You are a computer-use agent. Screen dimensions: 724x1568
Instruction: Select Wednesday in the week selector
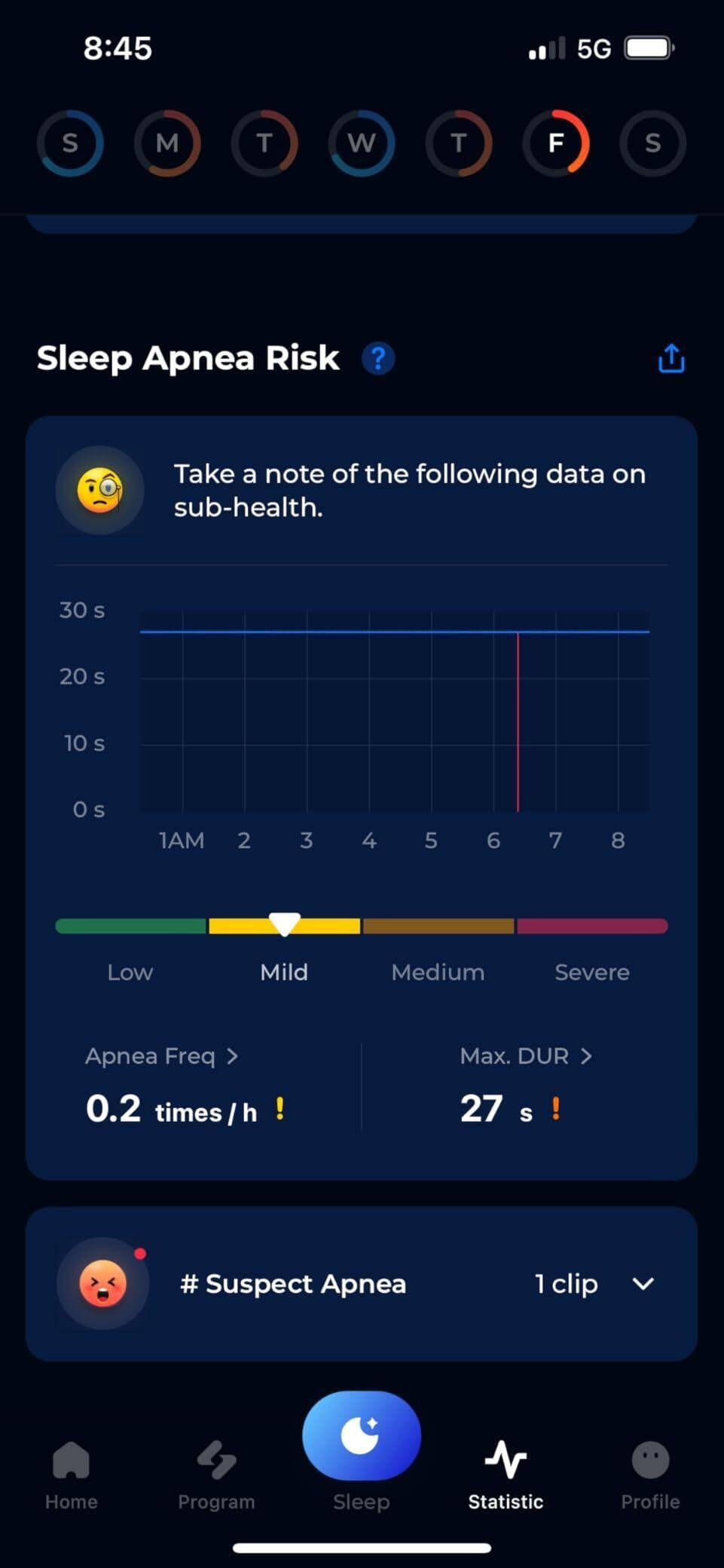click(362, 143)
